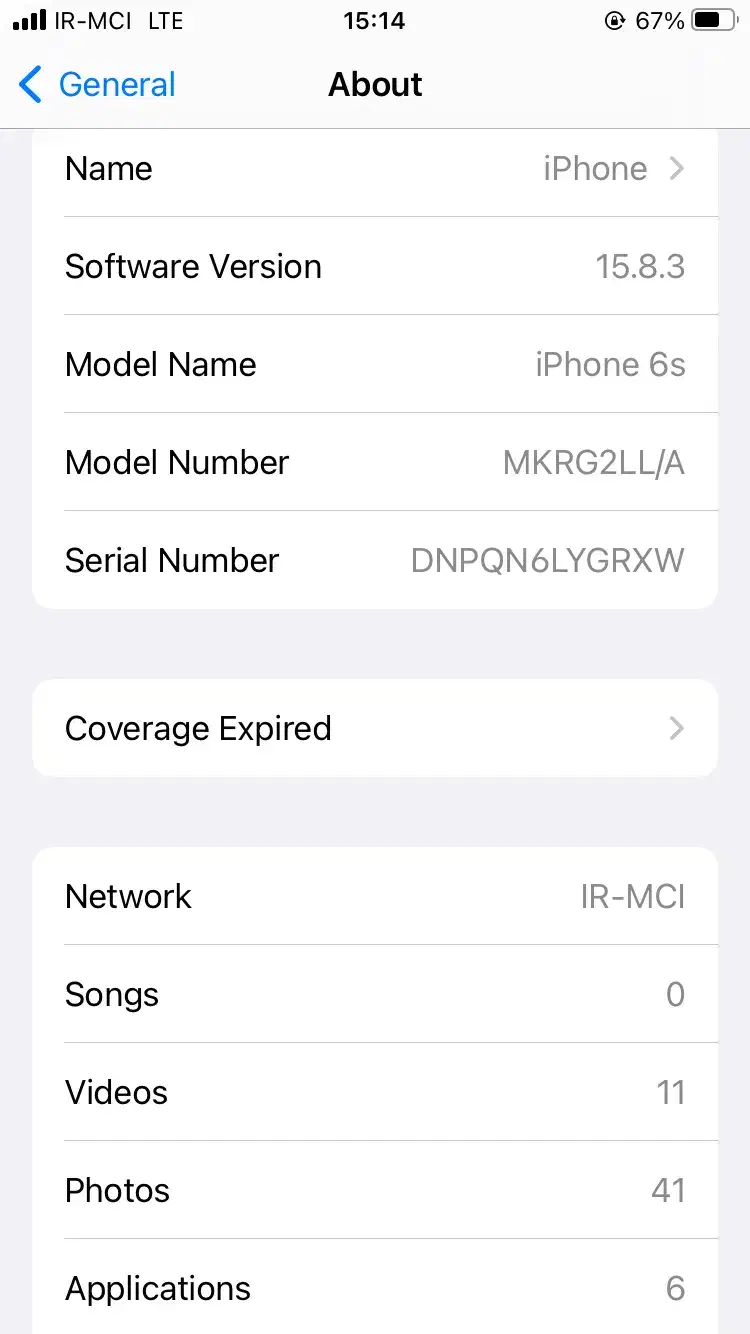Tap the back chevron beside General
The image size is (750, 1334).
point(30,85)
